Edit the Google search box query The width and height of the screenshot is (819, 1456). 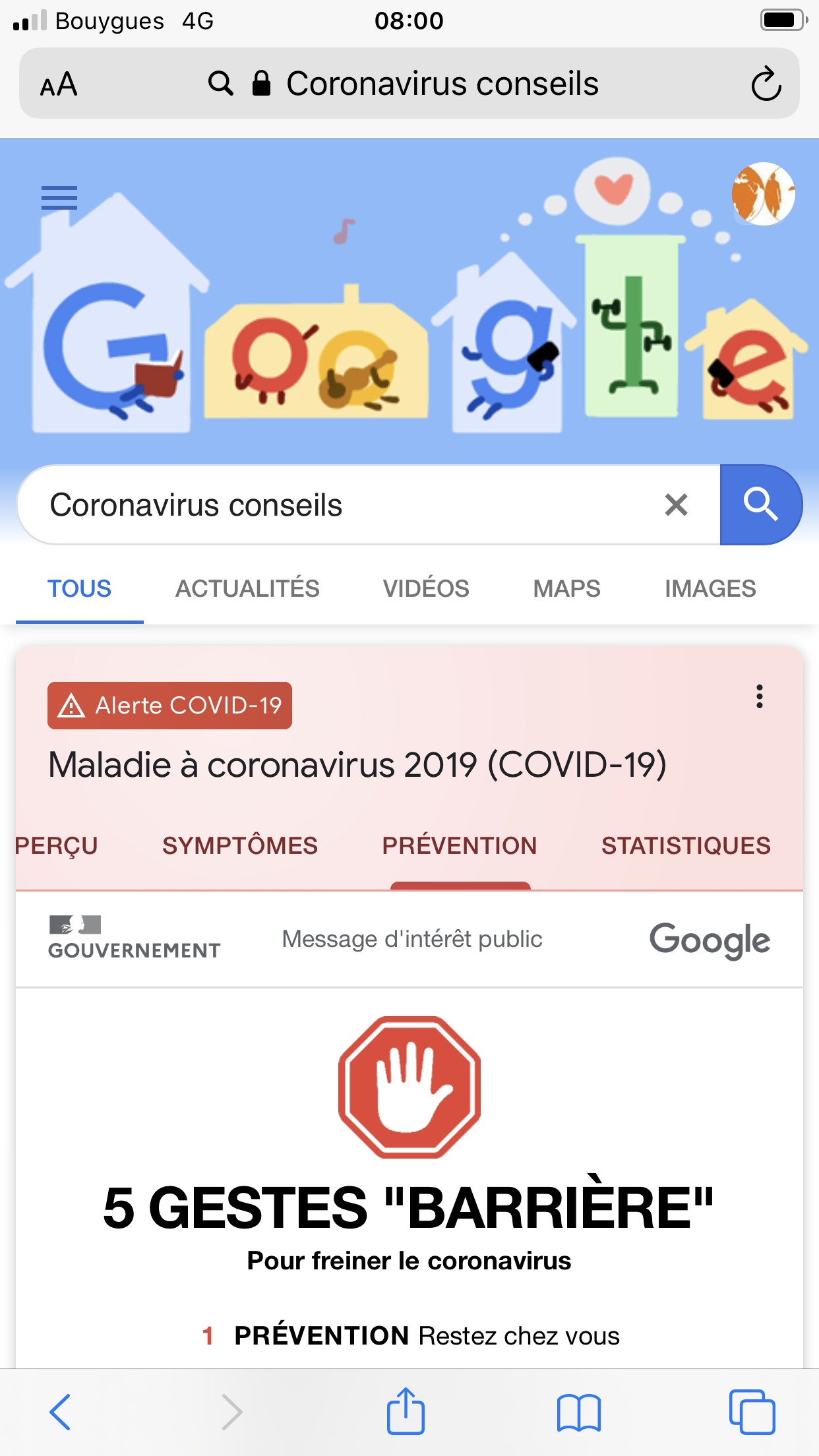pos(330,505)
